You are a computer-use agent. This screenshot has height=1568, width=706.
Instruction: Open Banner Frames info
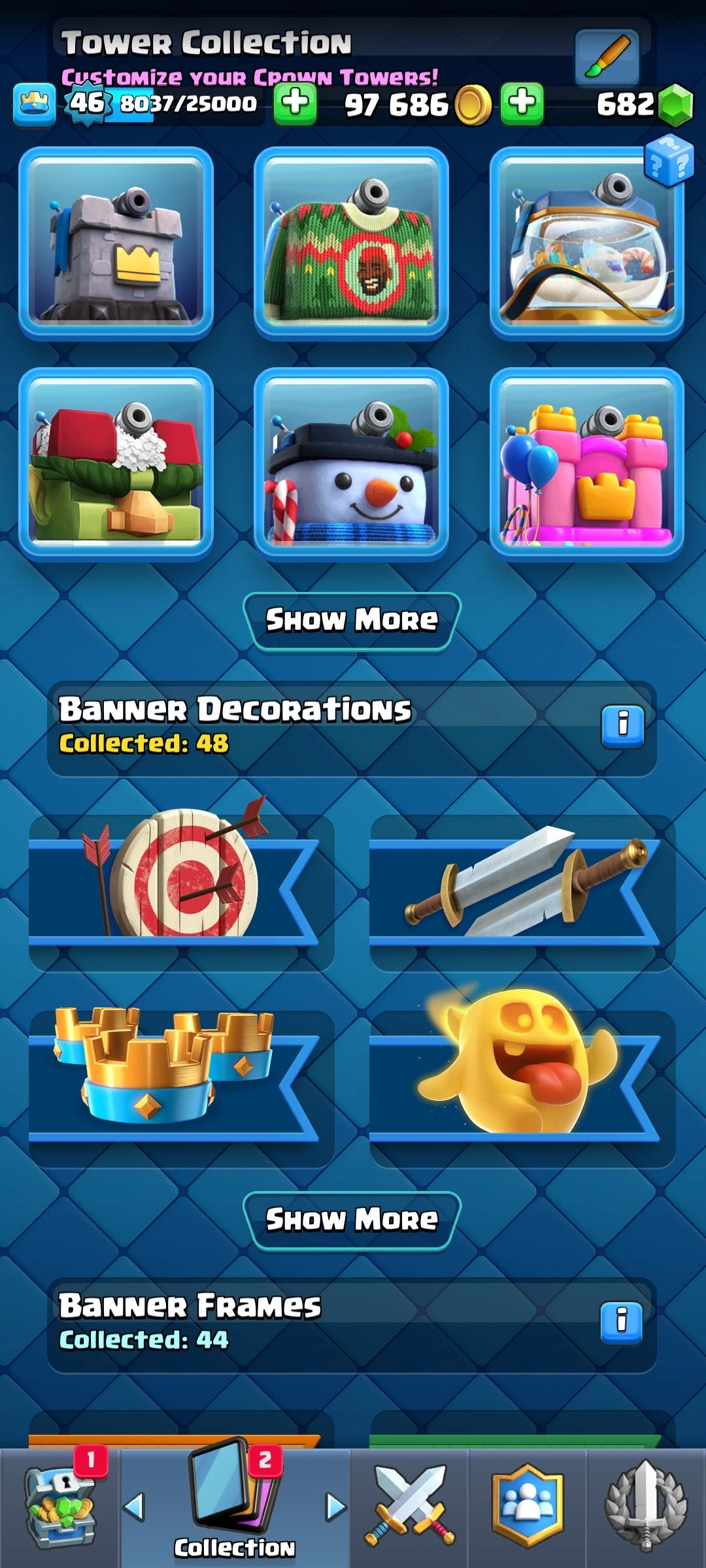click(622, 1321)
